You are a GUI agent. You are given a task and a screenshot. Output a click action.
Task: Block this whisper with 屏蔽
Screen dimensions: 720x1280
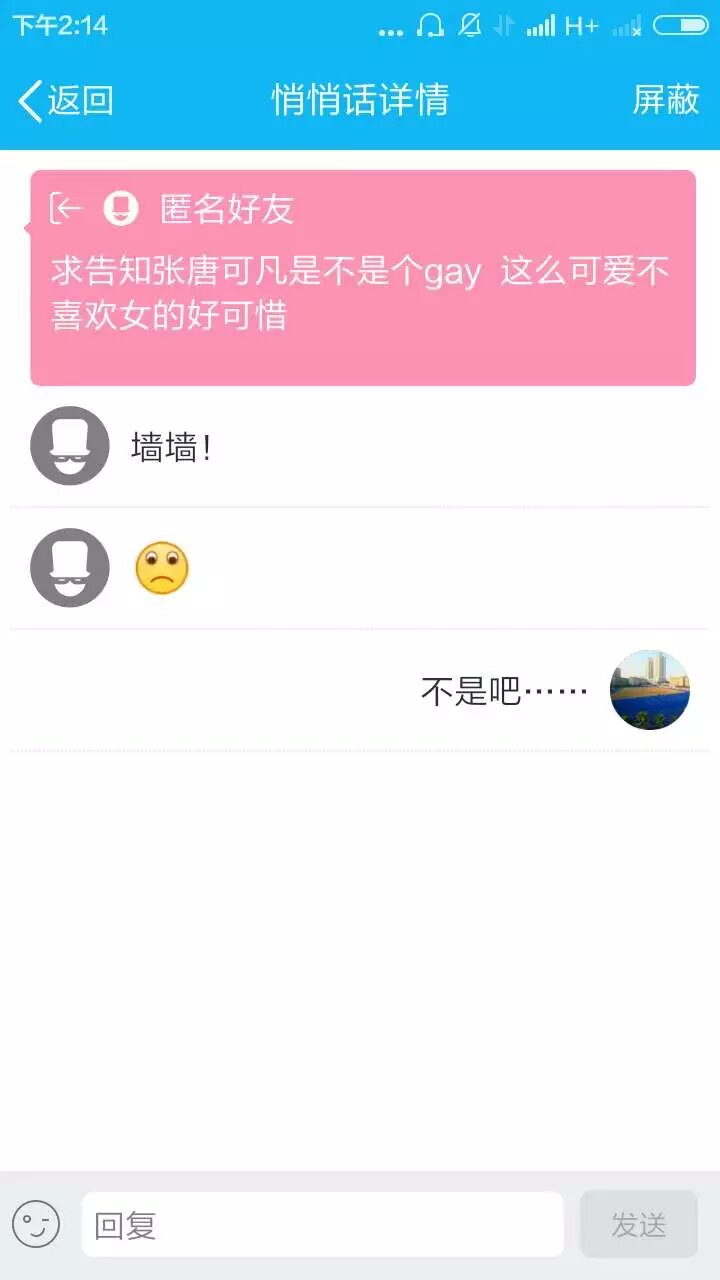click(666, 100)
